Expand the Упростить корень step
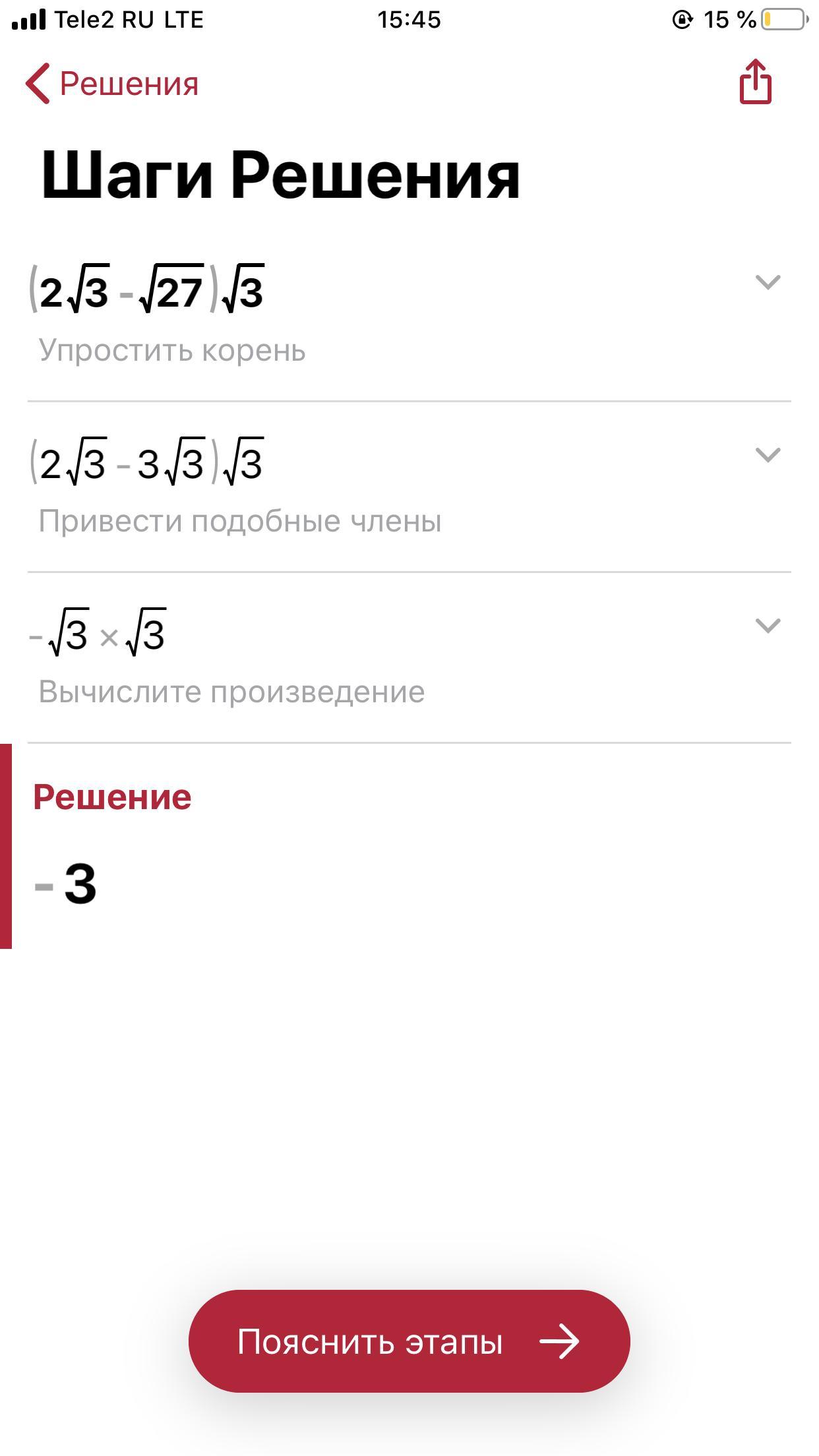The width and height of the screenshot is (819, 1456). [768, 282]
